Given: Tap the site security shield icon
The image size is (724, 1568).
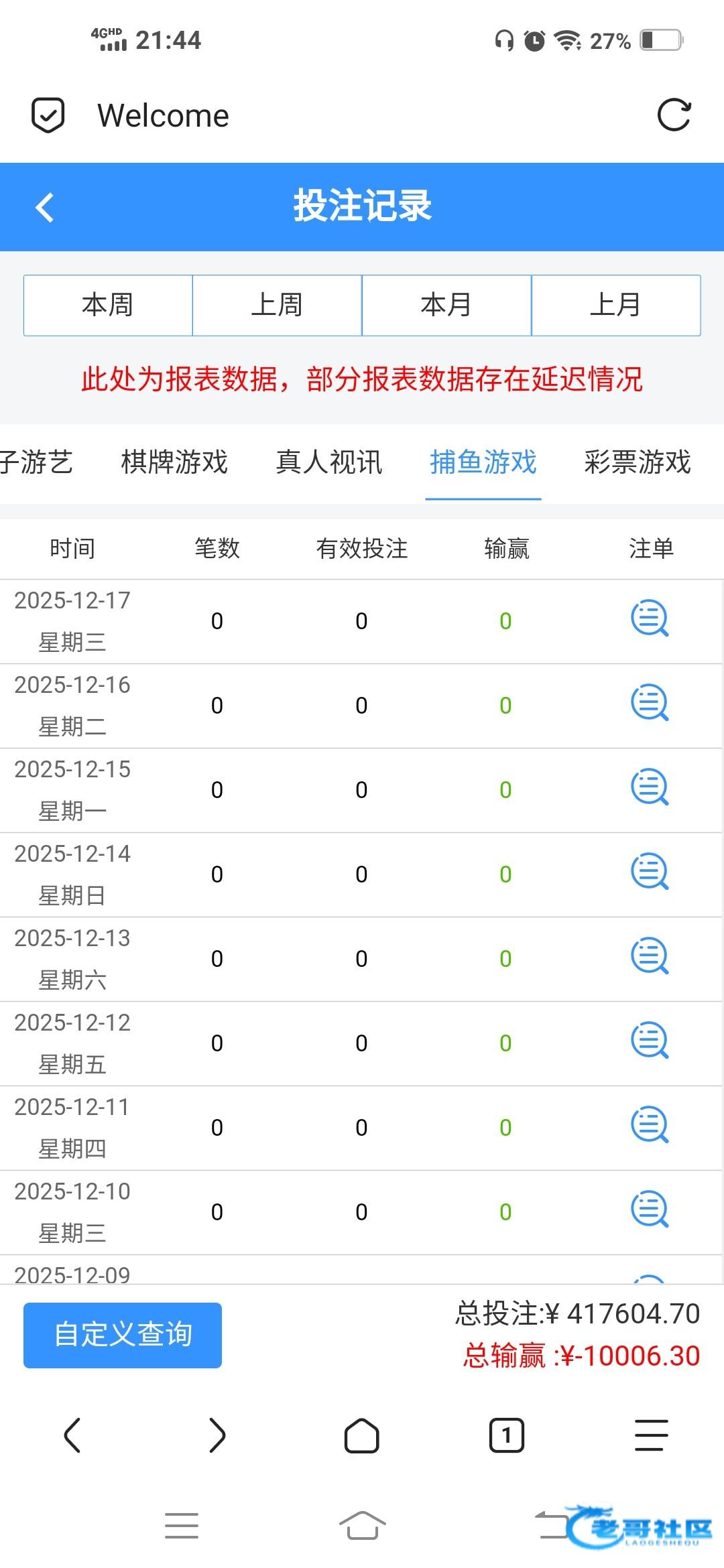Looking at the screenshot, I should 48,115.
